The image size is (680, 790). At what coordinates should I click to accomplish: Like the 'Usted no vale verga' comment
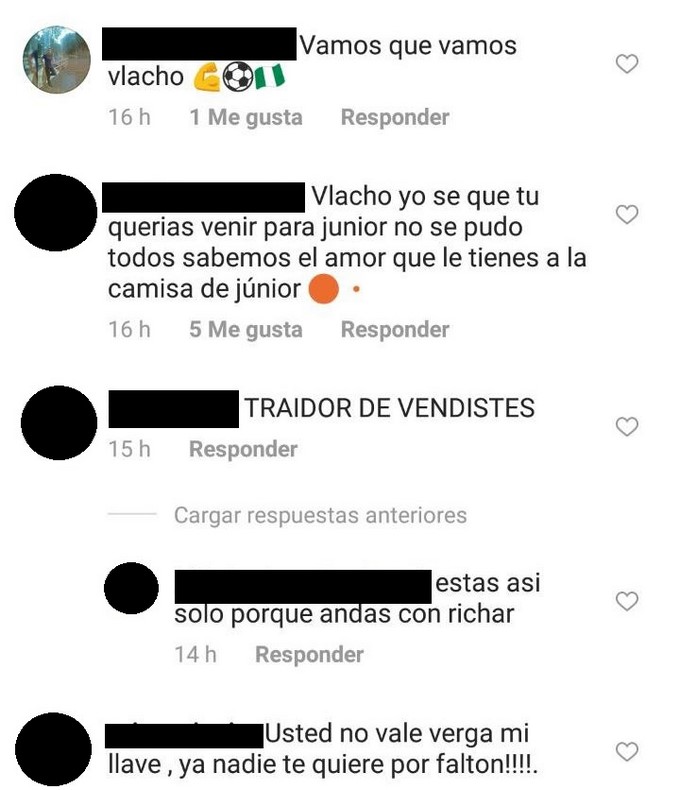(626, 751)
